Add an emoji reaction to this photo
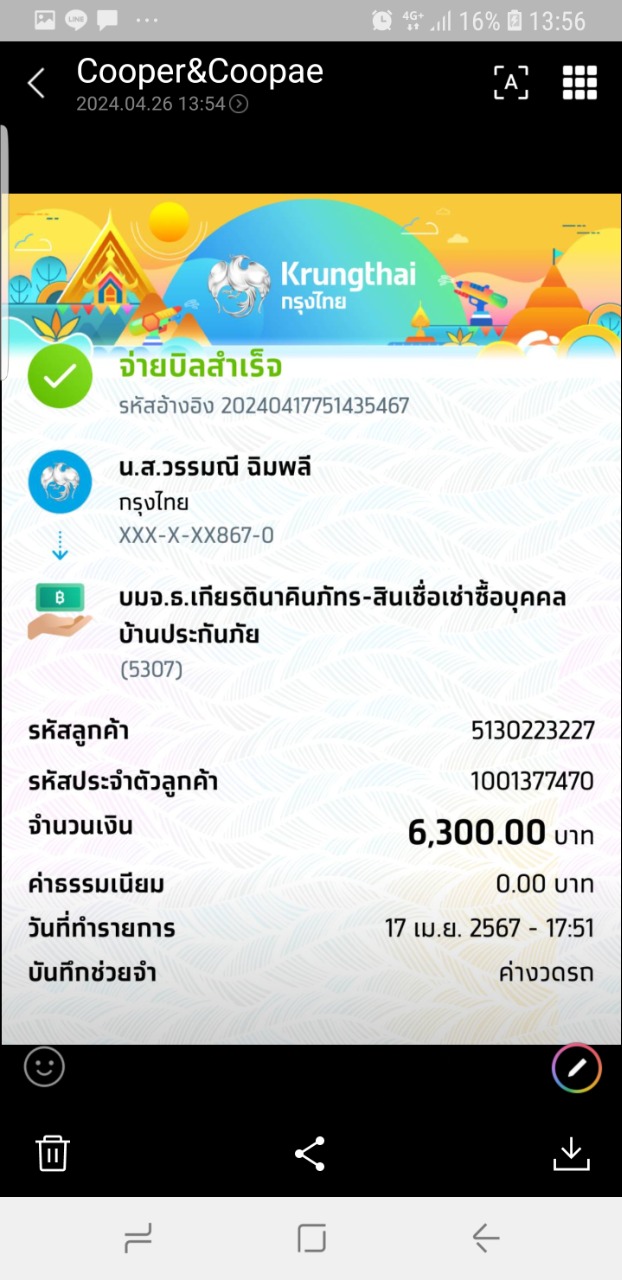 coord(44,1067)
